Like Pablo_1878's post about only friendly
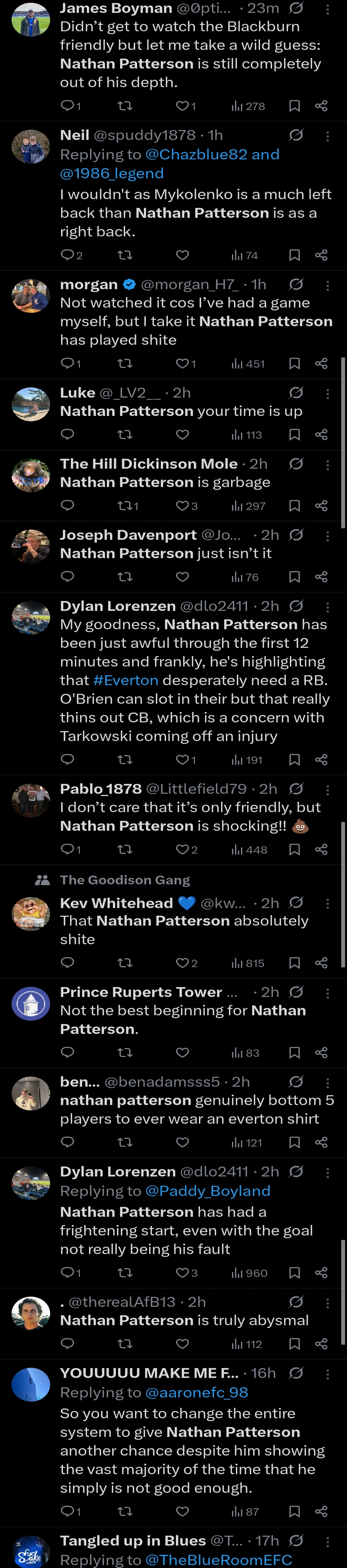 point(182,849)
